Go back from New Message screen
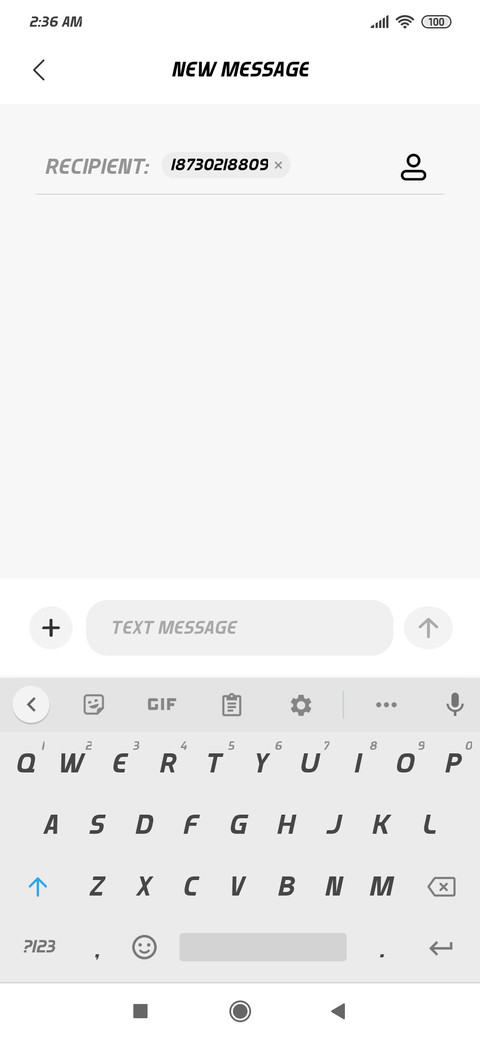This screenshot has width=480, height=1040. [x=39, y=70]
